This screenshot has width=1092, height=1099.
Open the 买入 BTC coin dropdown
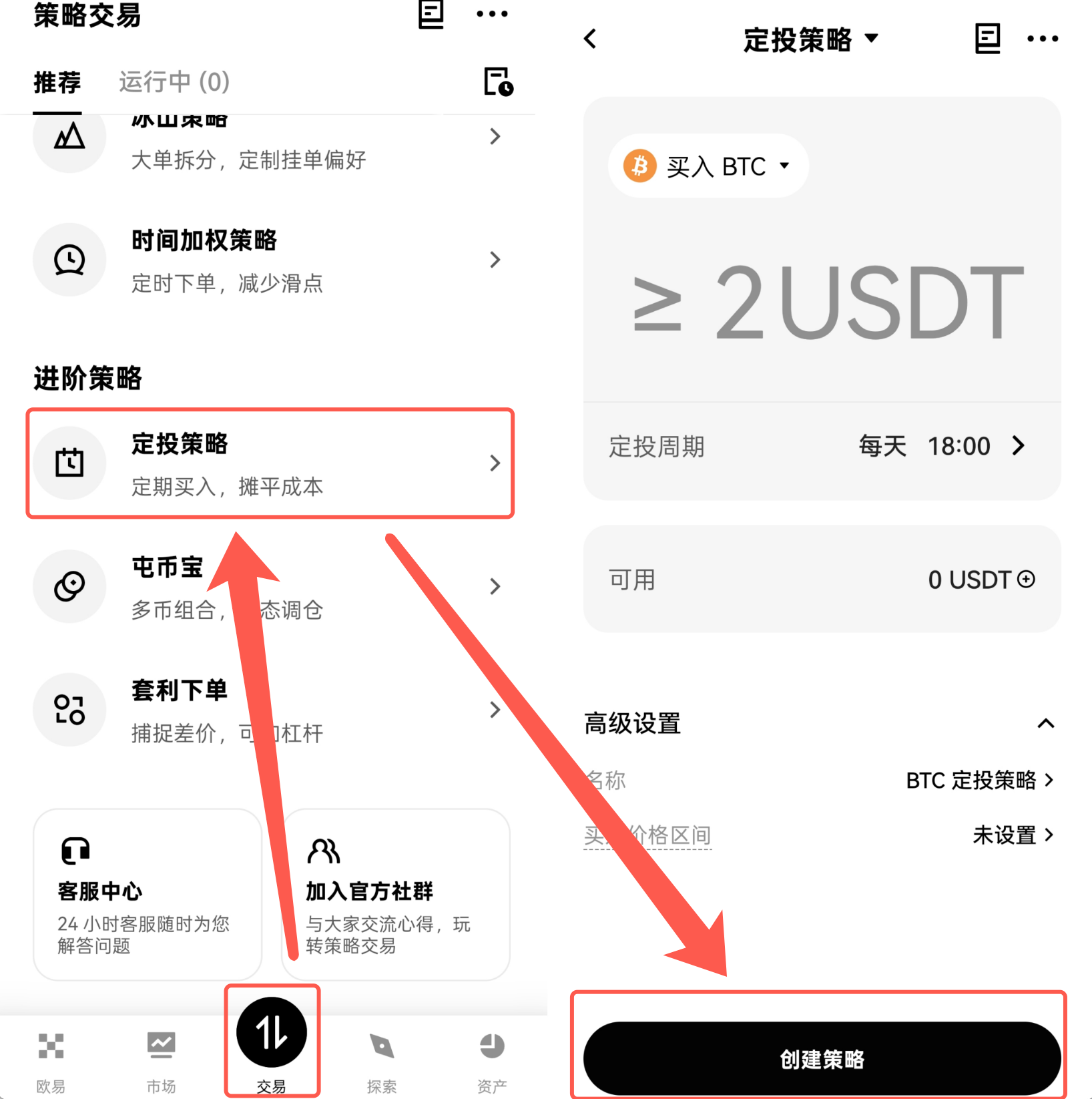pyautogui.click(x=707, y=166)
